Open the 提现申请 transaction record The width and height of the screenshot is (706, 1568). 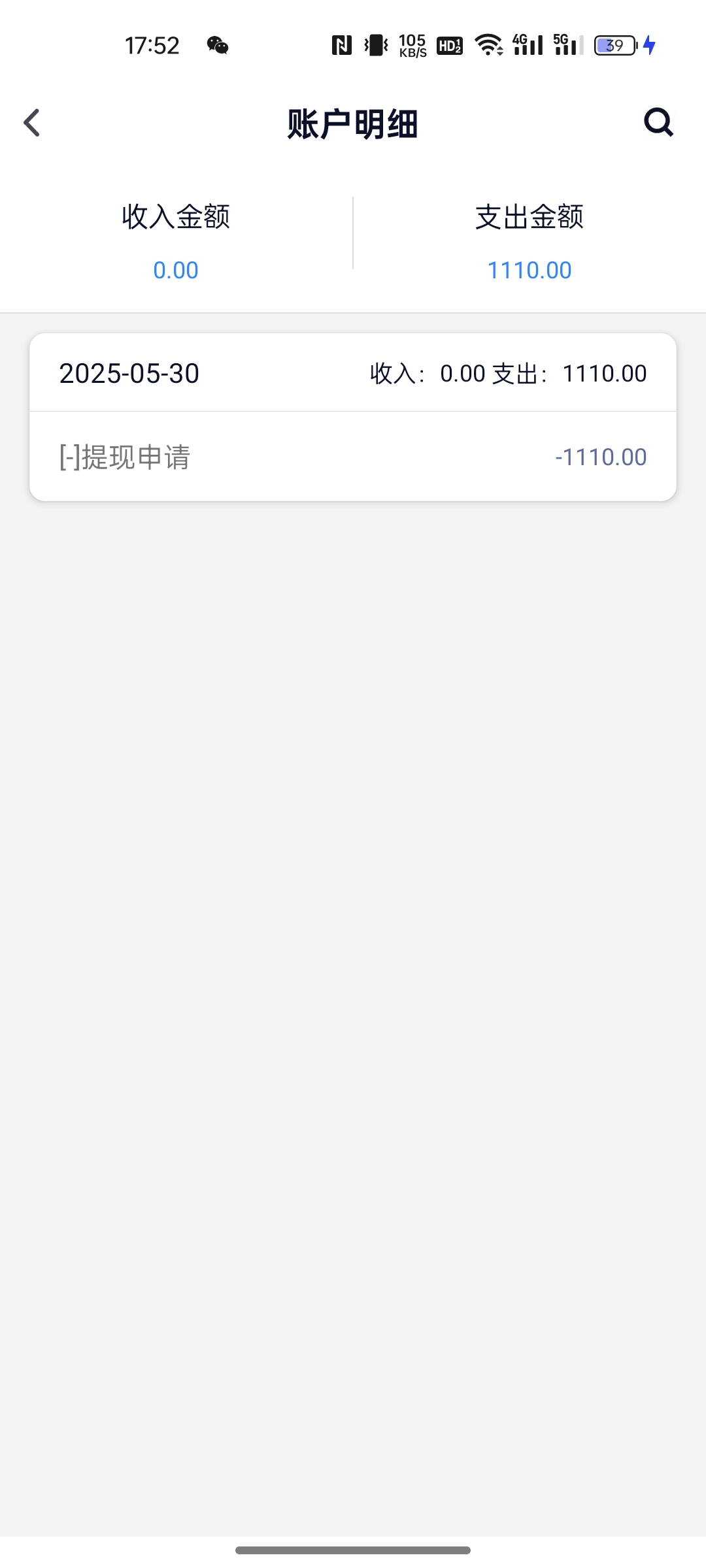(x=353, y=457)
